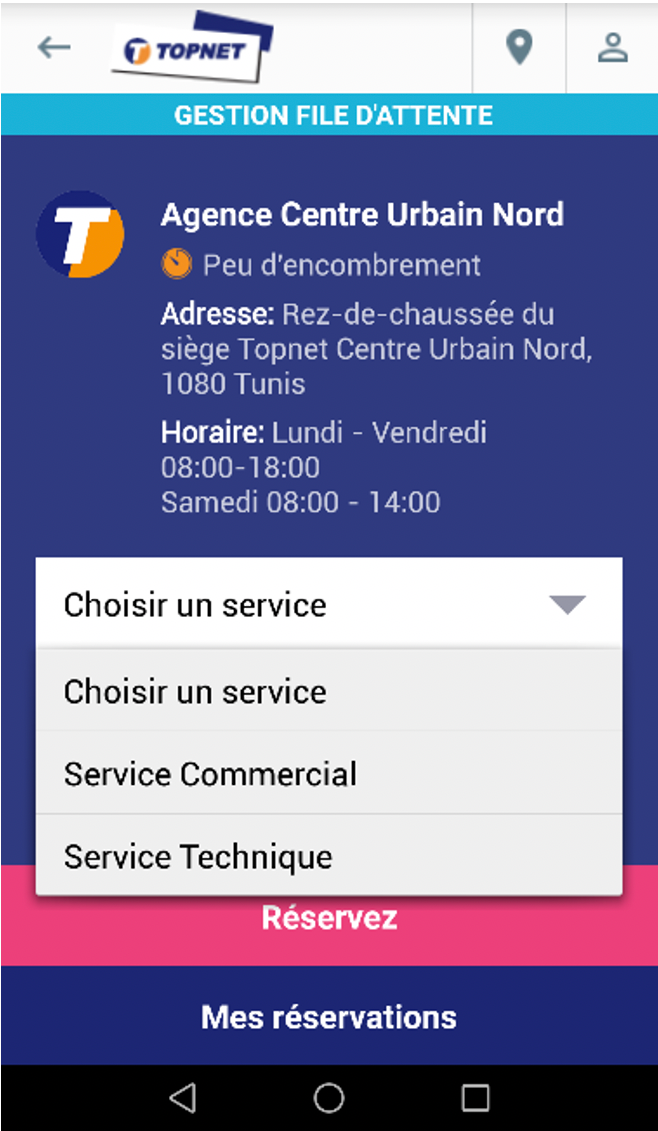Open the location pin icon
The width and height of the screenshot is (658, 1131).
(x=519, y=48)
